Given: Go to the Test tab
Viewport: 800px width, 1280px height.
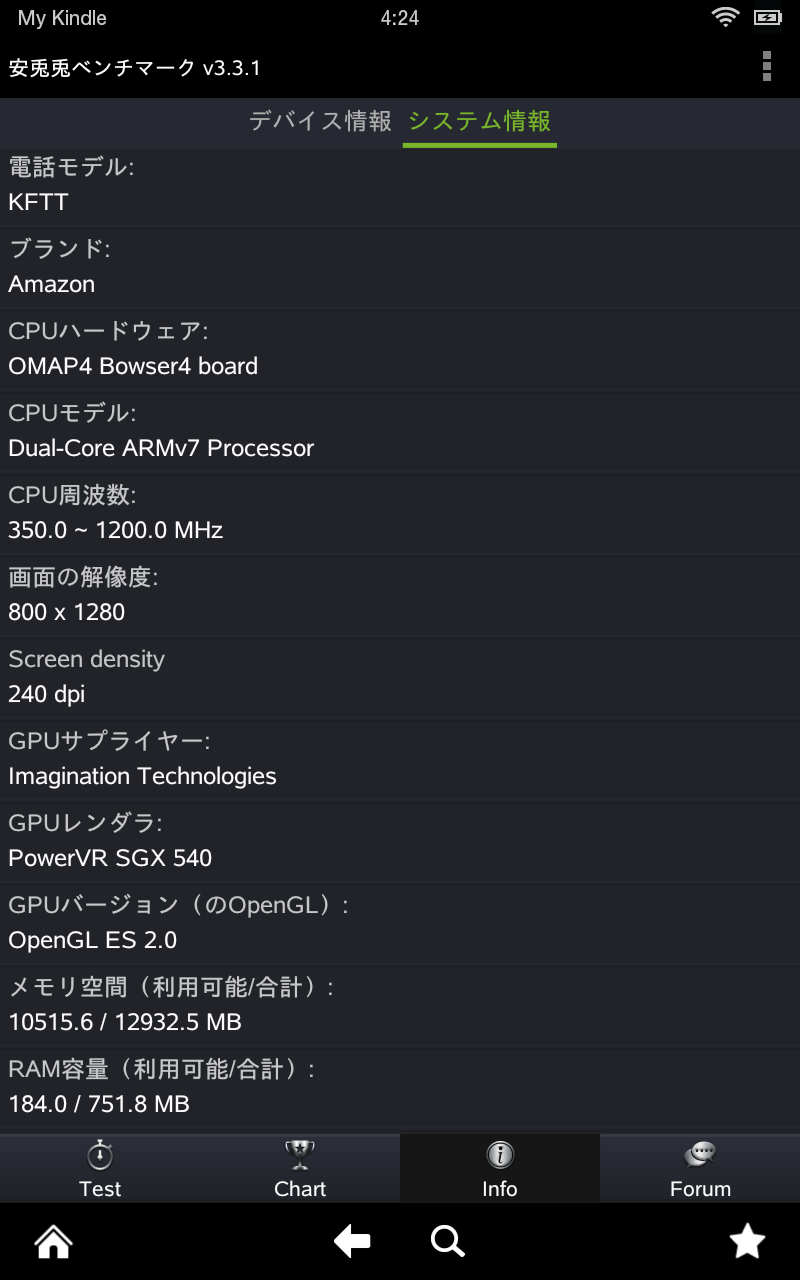Looking at the screenshot, I should click(100, 1168).
